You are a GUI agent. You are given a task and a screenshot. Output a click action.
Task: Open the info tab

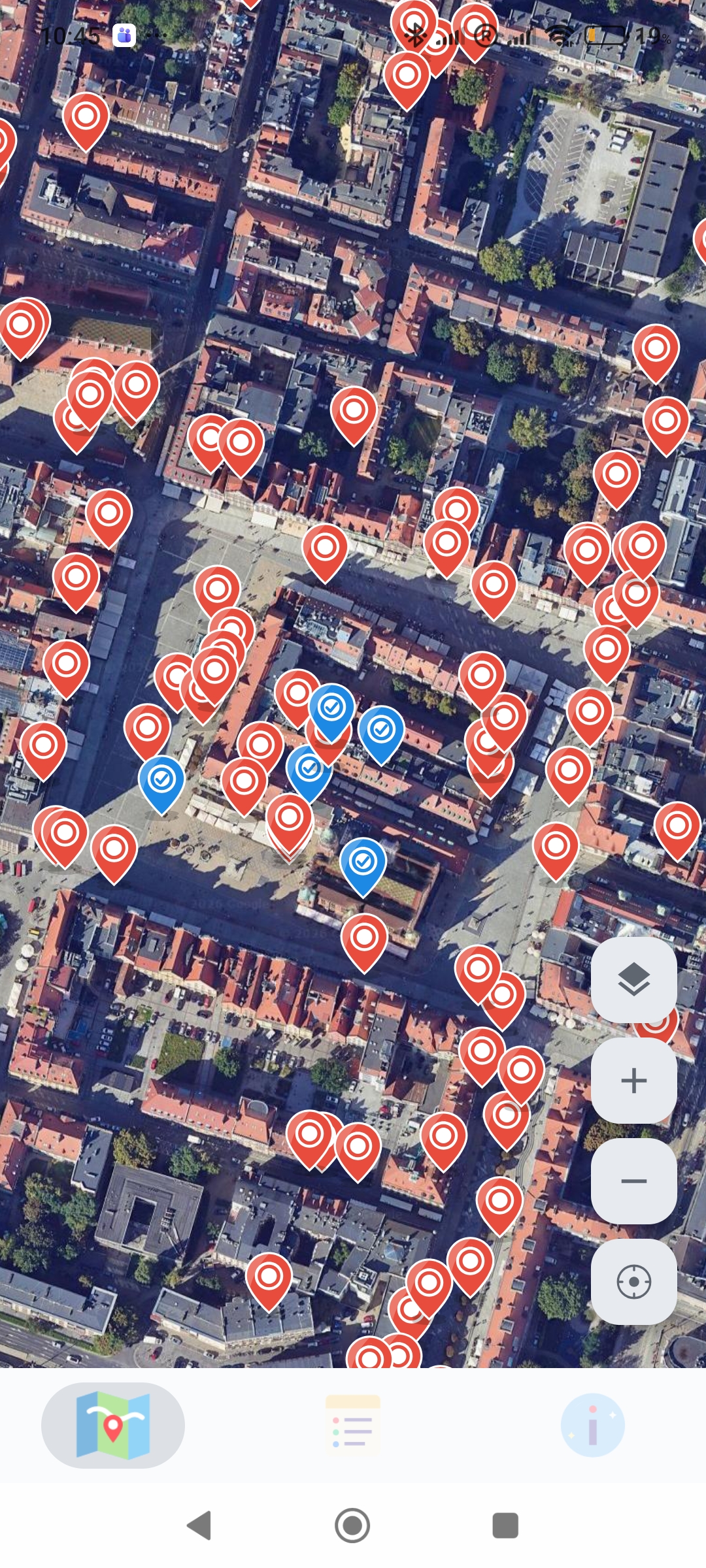[x=592, y=1424]
